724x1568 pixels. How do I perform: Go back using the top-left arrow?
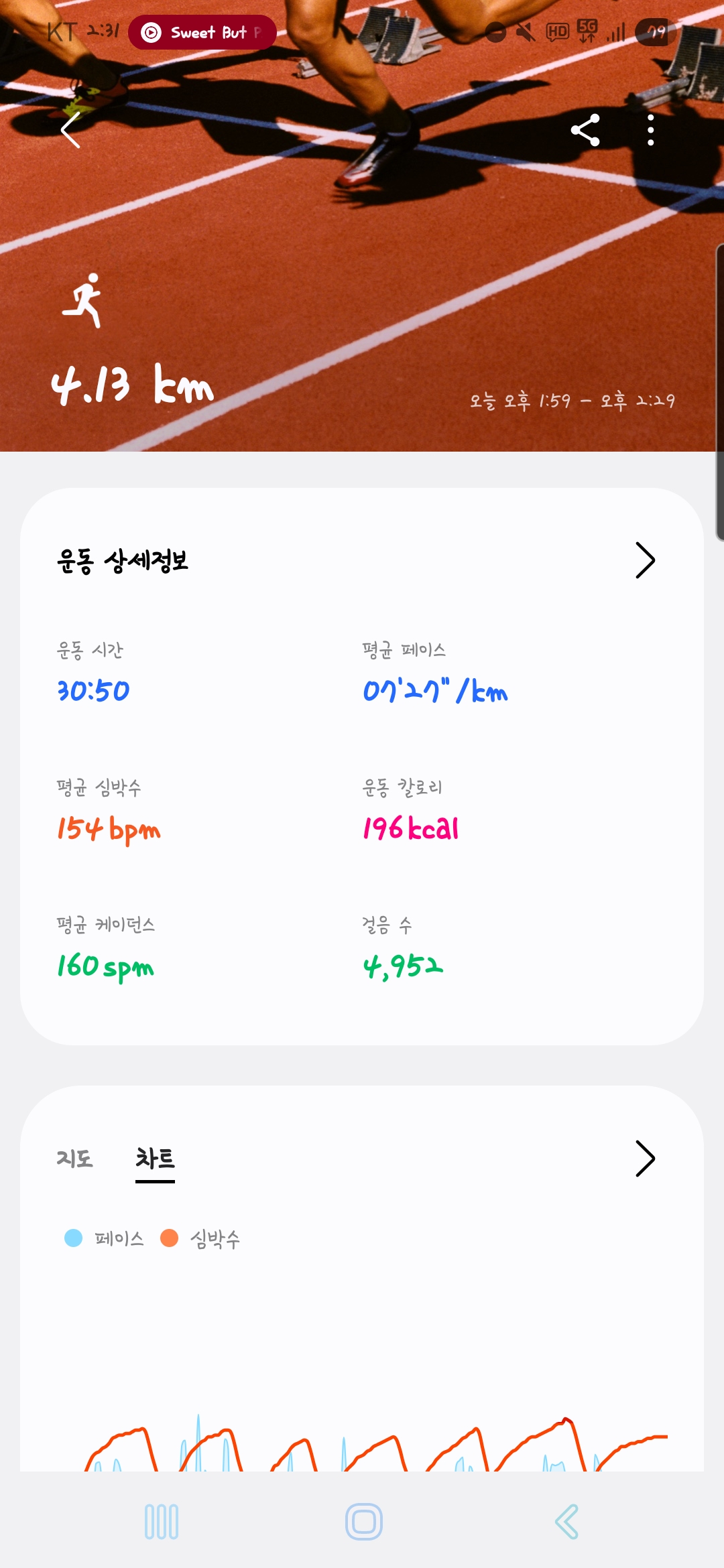[71, 130]
